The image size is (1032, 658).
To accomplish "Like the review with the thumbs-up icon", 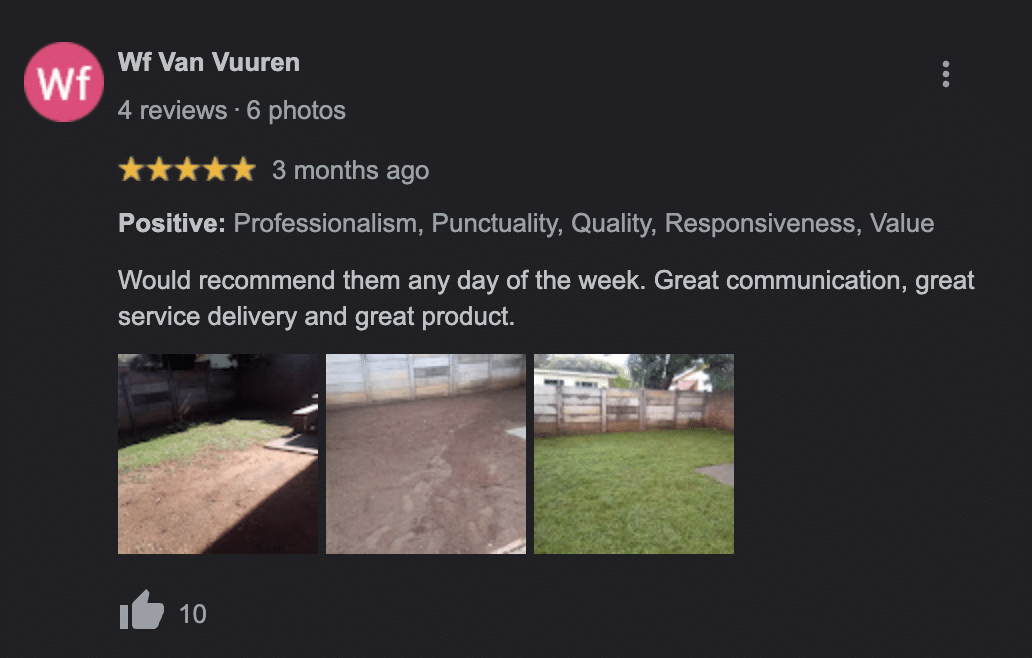I will pyautogui.click(x=141, y=610).
